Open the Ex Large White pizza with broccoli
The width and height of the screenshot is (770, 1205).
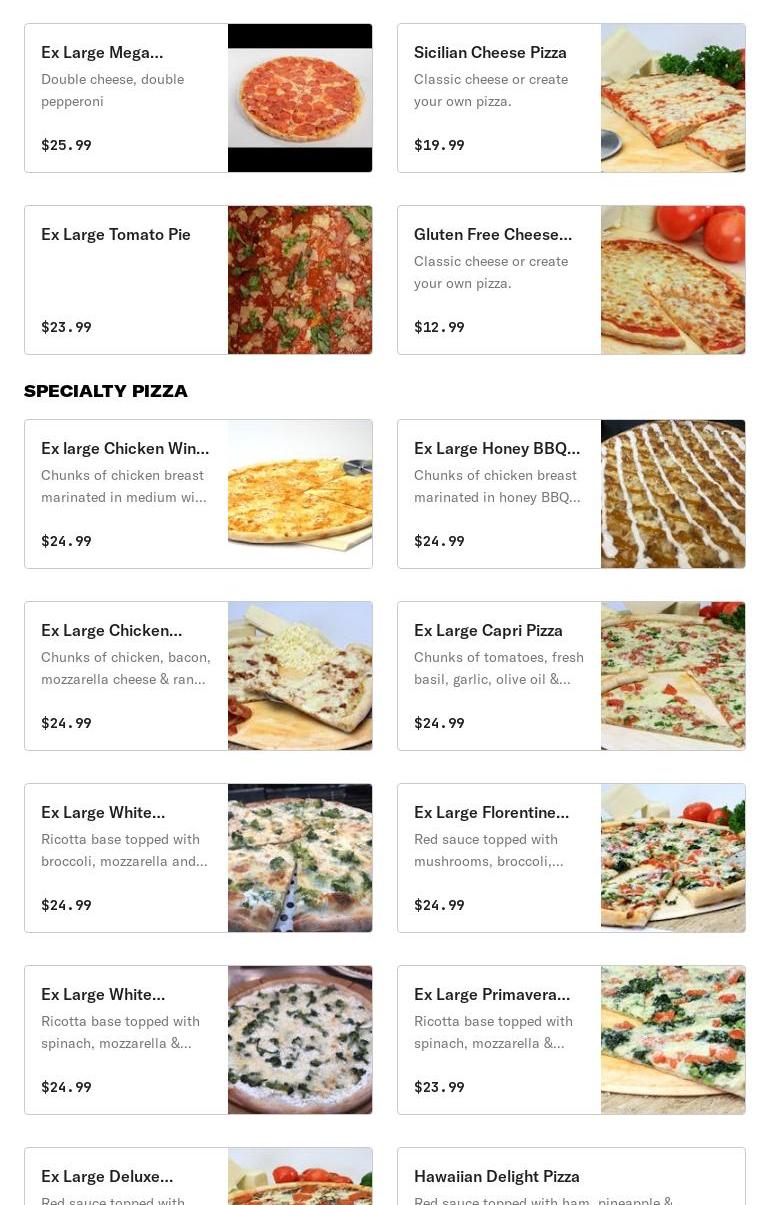point(198,858)
